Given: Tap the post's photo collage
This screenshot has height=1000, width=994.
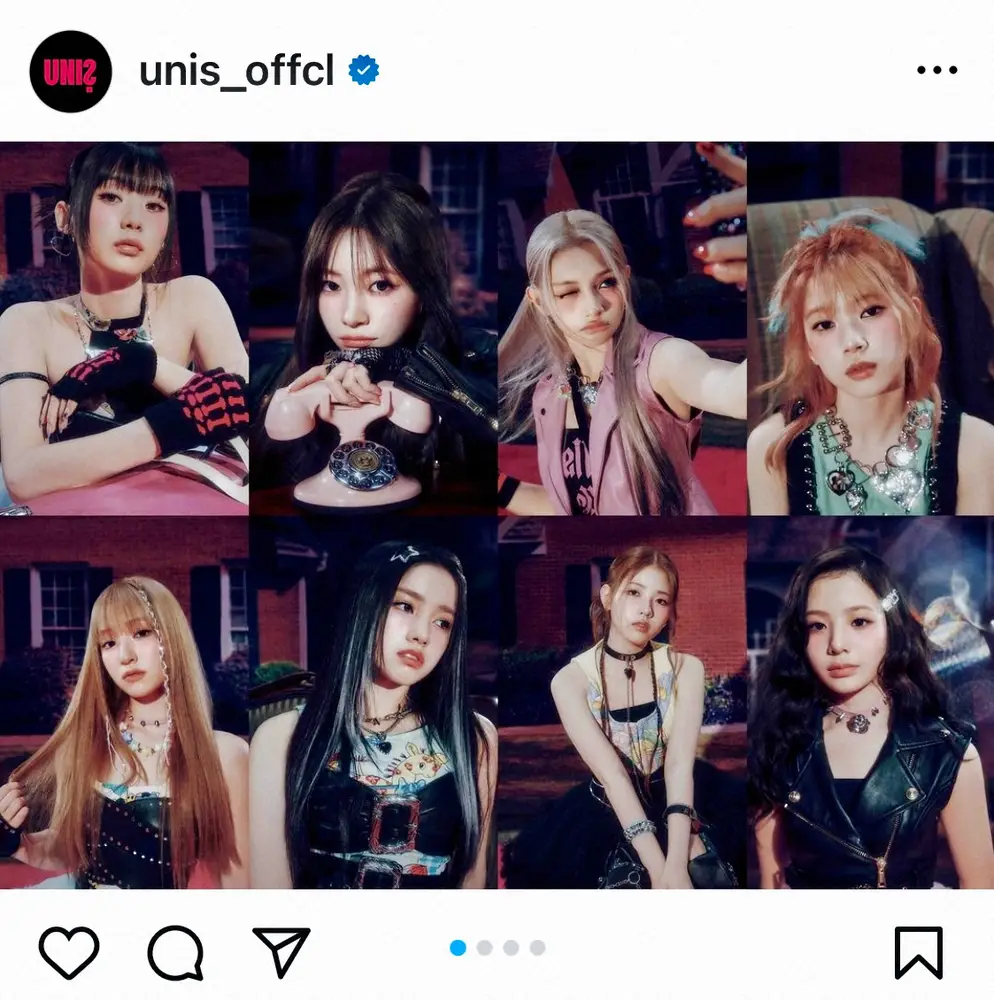Looking at the screenshot, I should point(497,515).
